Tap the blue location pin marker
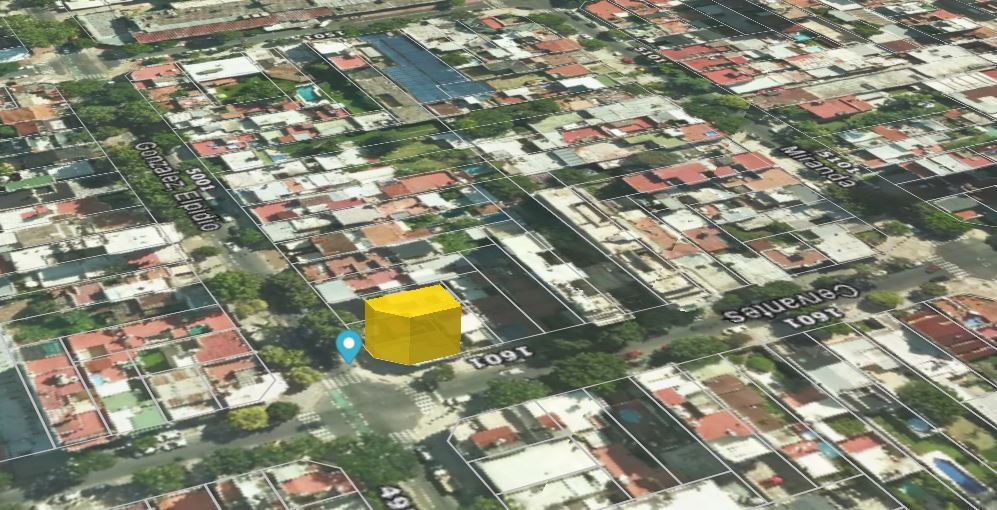The image size is (997, 510). (x=348, y=345)
